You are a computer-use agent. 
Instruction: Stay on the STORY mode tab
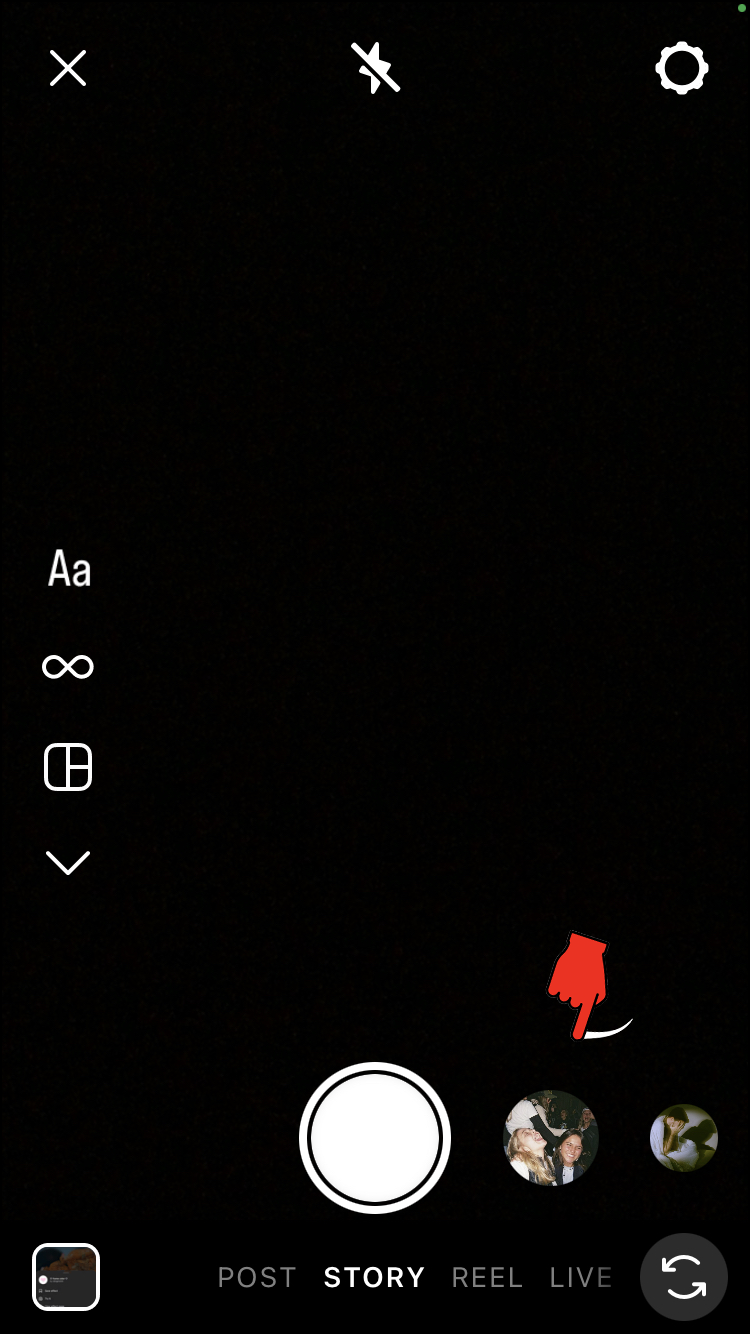(374, 1277)
